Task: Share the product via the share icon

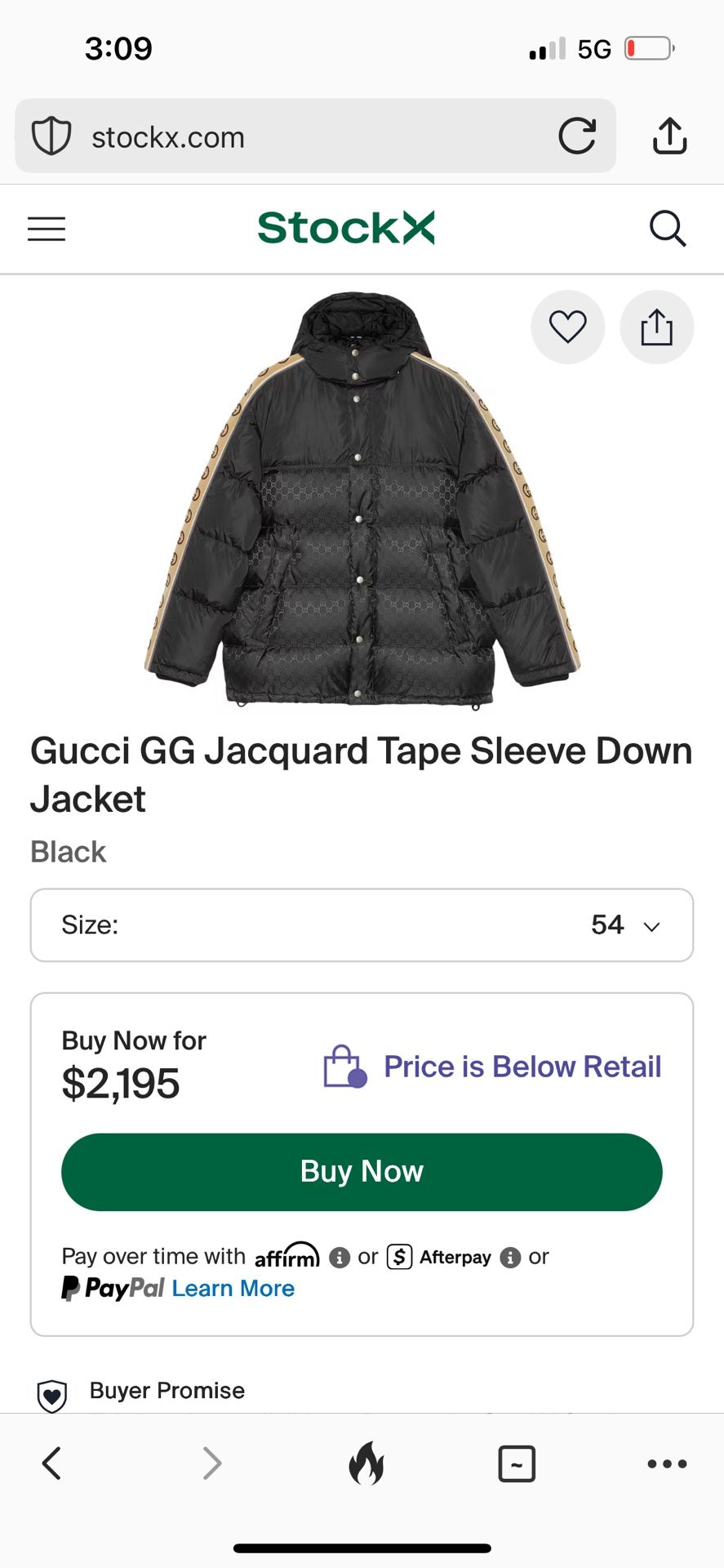Action: 657,326
